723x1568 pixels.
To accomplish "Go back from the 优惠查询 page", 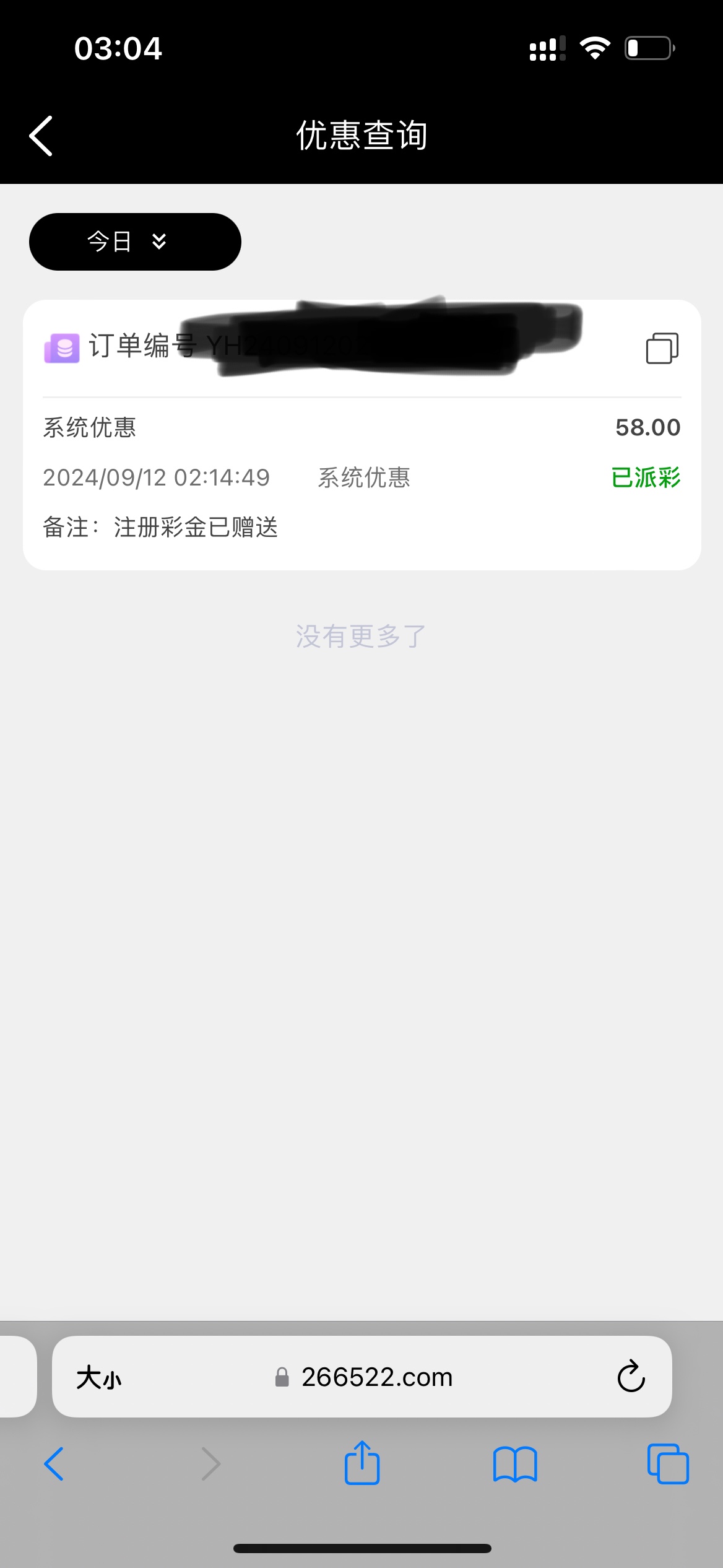I will click(41, 136).
